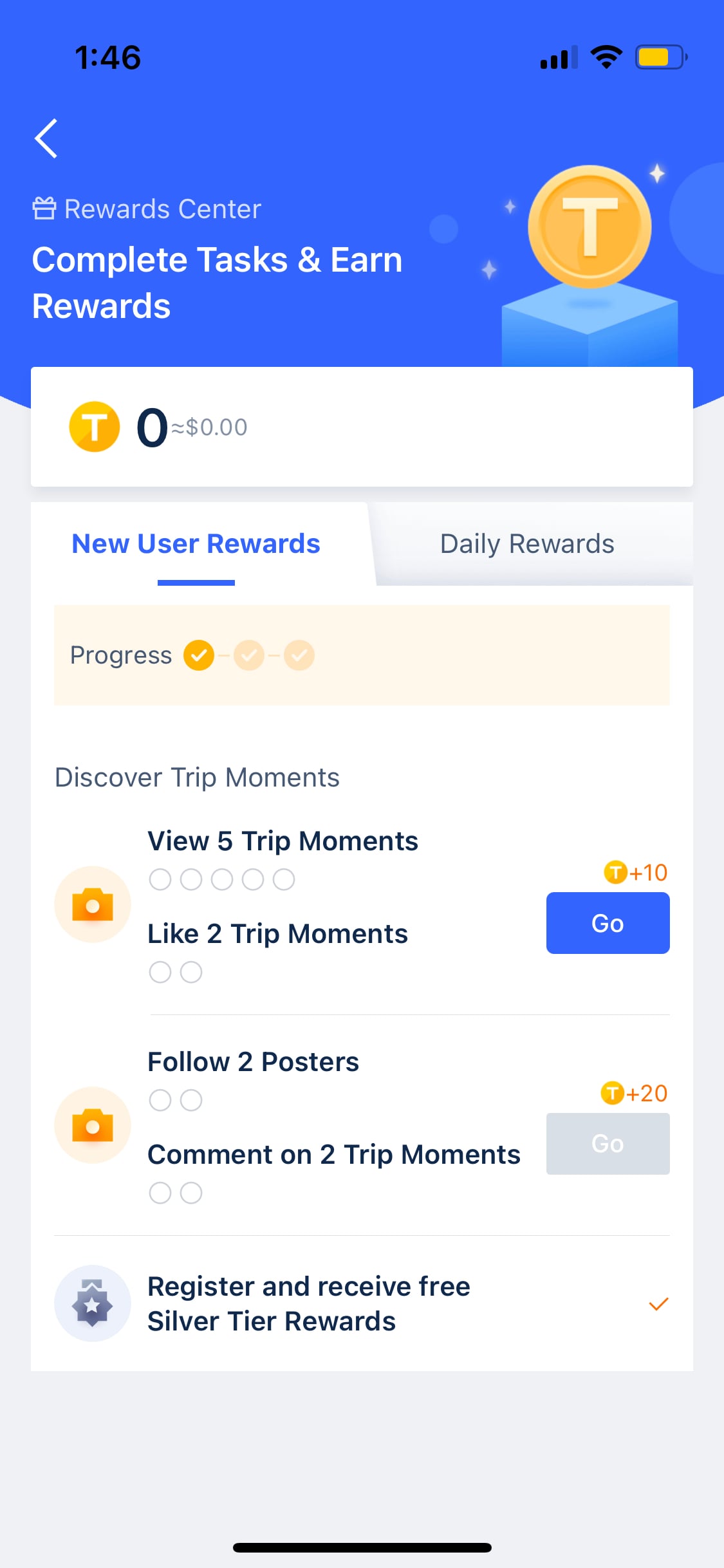Tap the first completed progress checkmark
This screenshot has height=1568, width=724.
(x=198, y=655)
